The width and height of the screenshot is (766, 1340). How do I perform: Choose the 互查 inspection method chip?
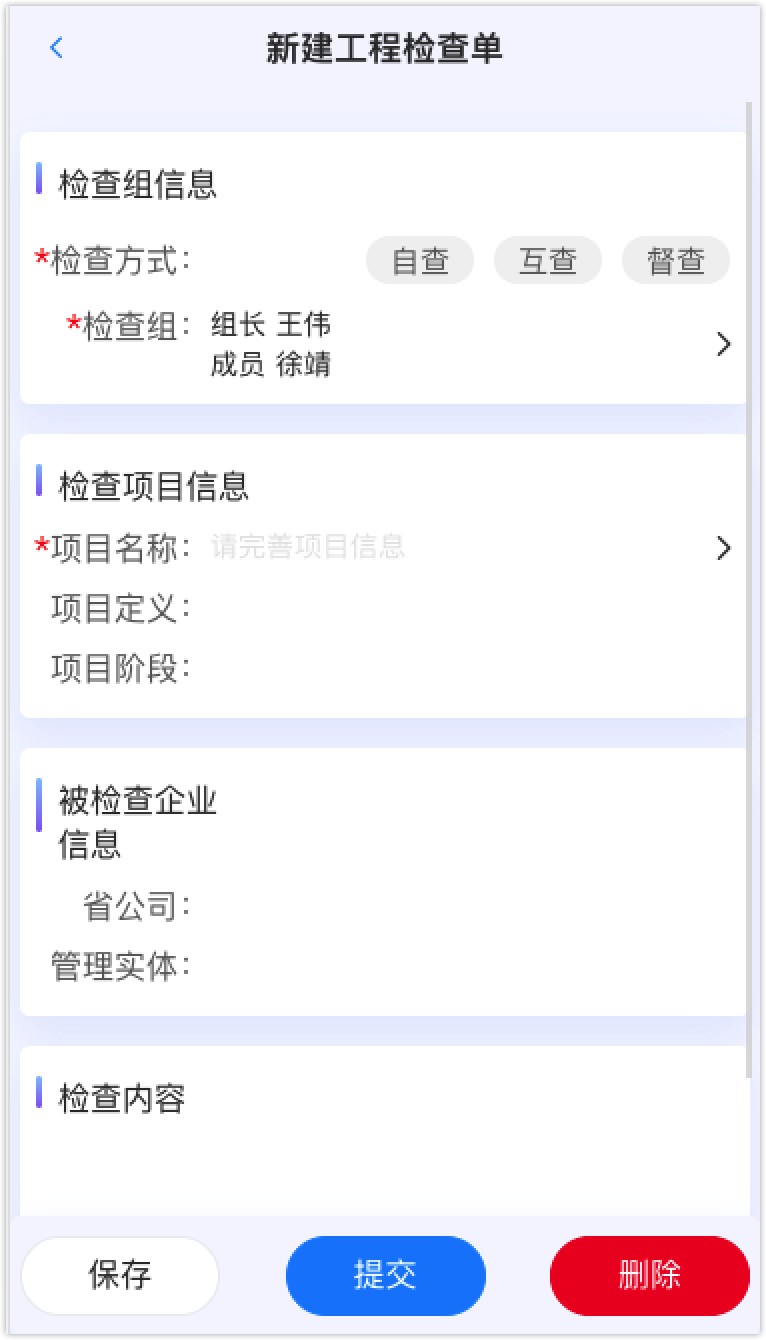(548, 261)
